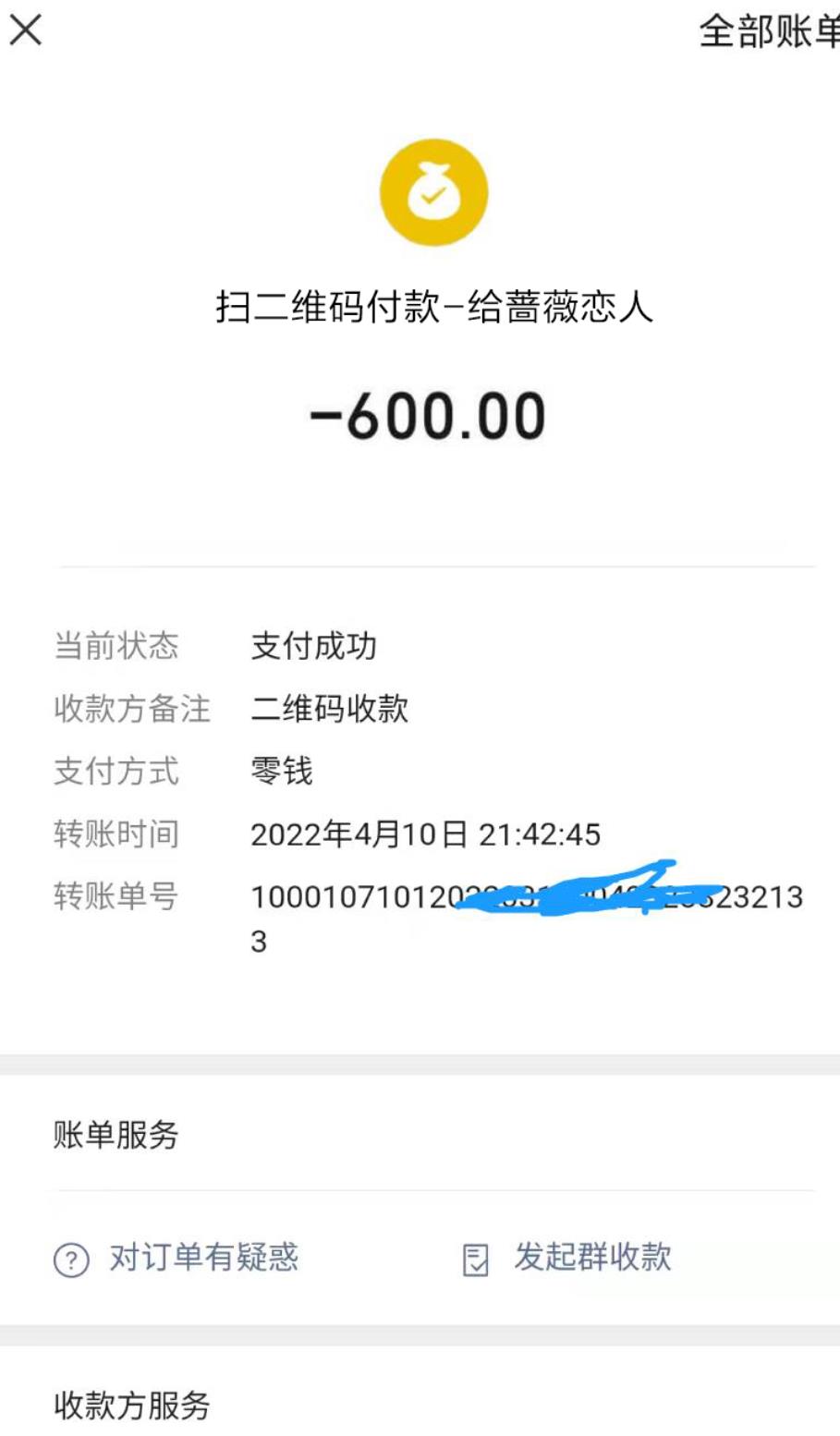Select the 二维码收款 payee remark
Viewport: 840px width, 1436px height.
click(x=328, y=710)
